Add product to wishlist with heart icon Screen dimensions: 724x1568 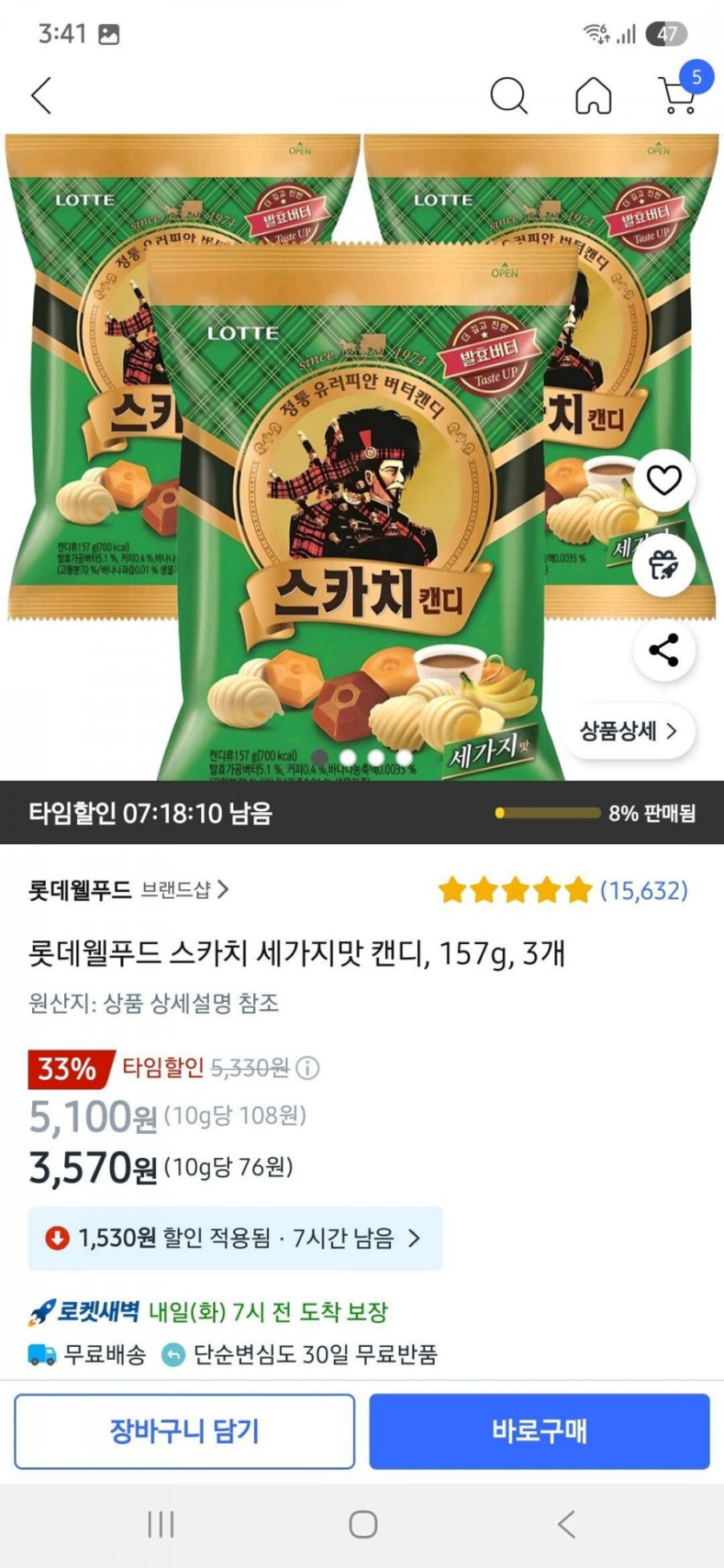(x=663, y=480)
